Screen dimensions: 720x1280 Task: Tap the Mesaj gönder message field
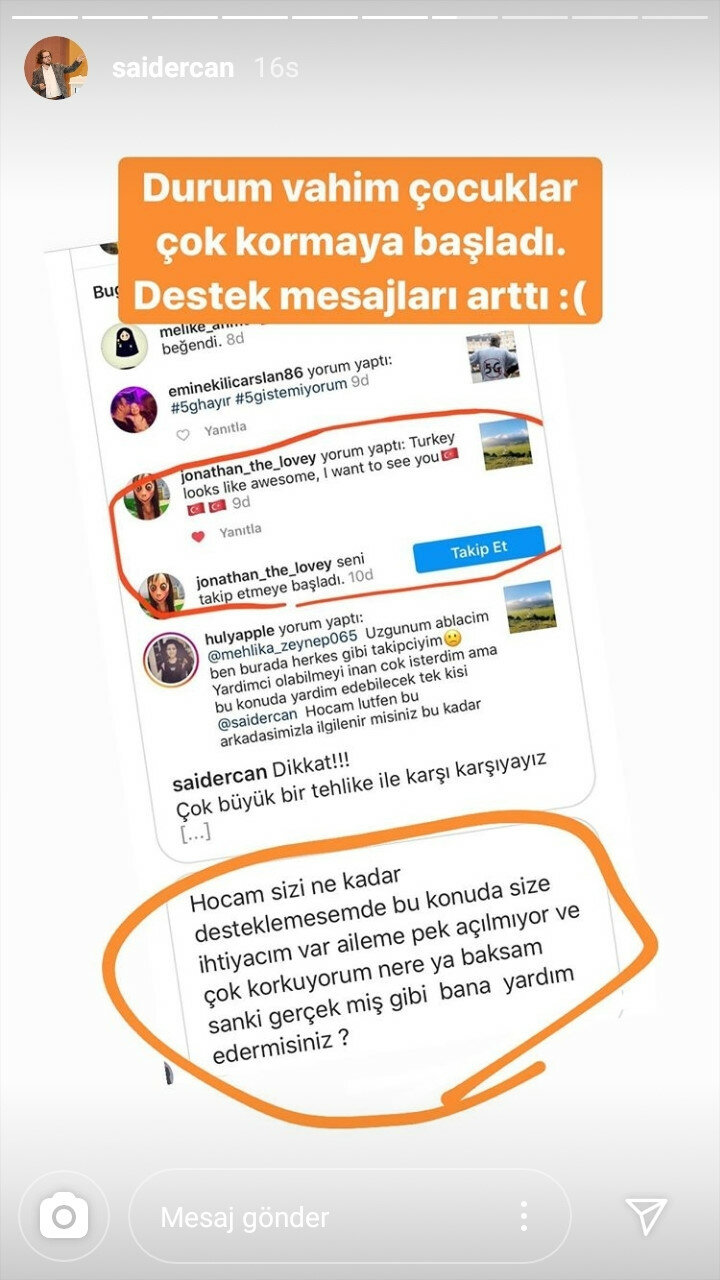coord(320,1217)
